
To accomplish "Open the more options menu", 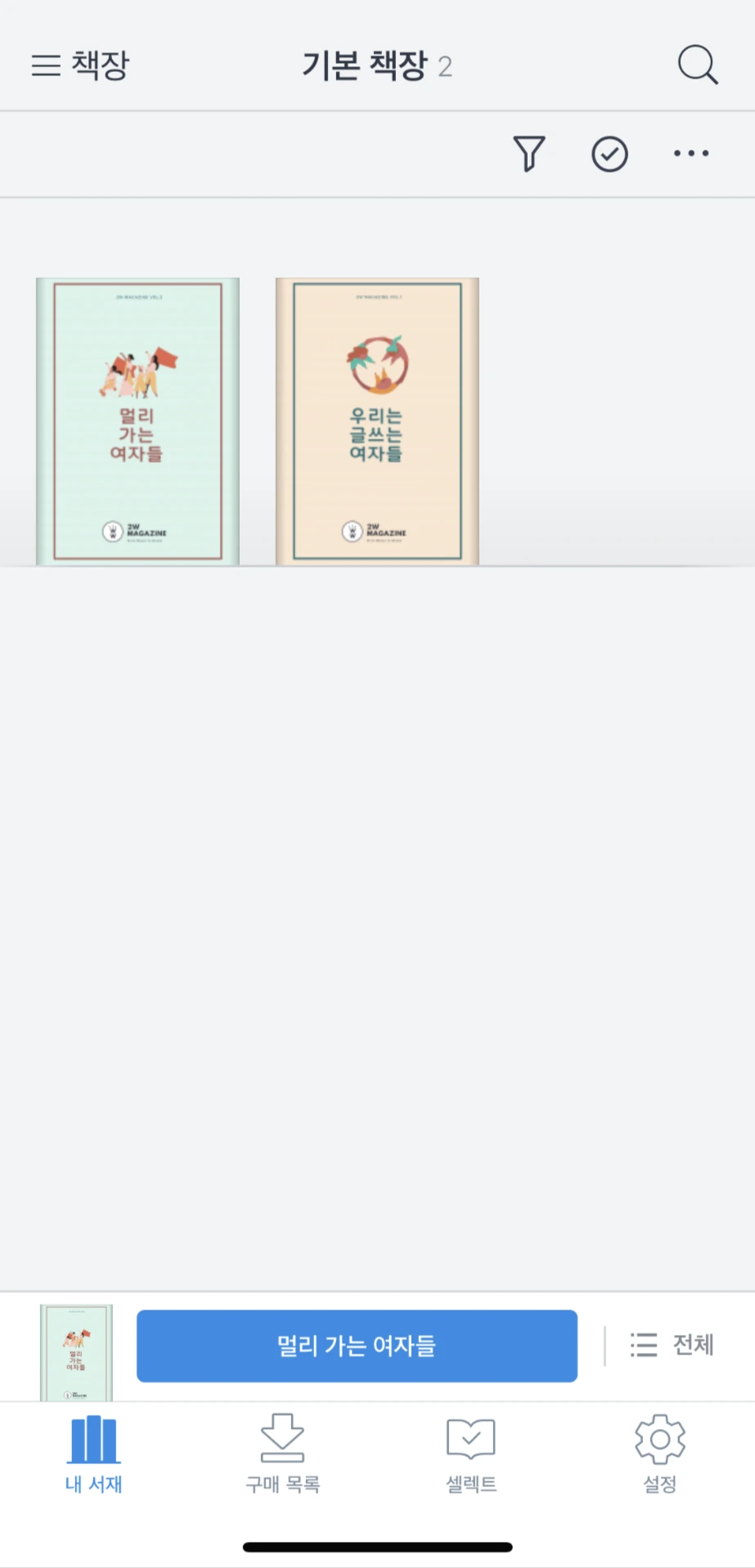I will [x=690, y=154].
